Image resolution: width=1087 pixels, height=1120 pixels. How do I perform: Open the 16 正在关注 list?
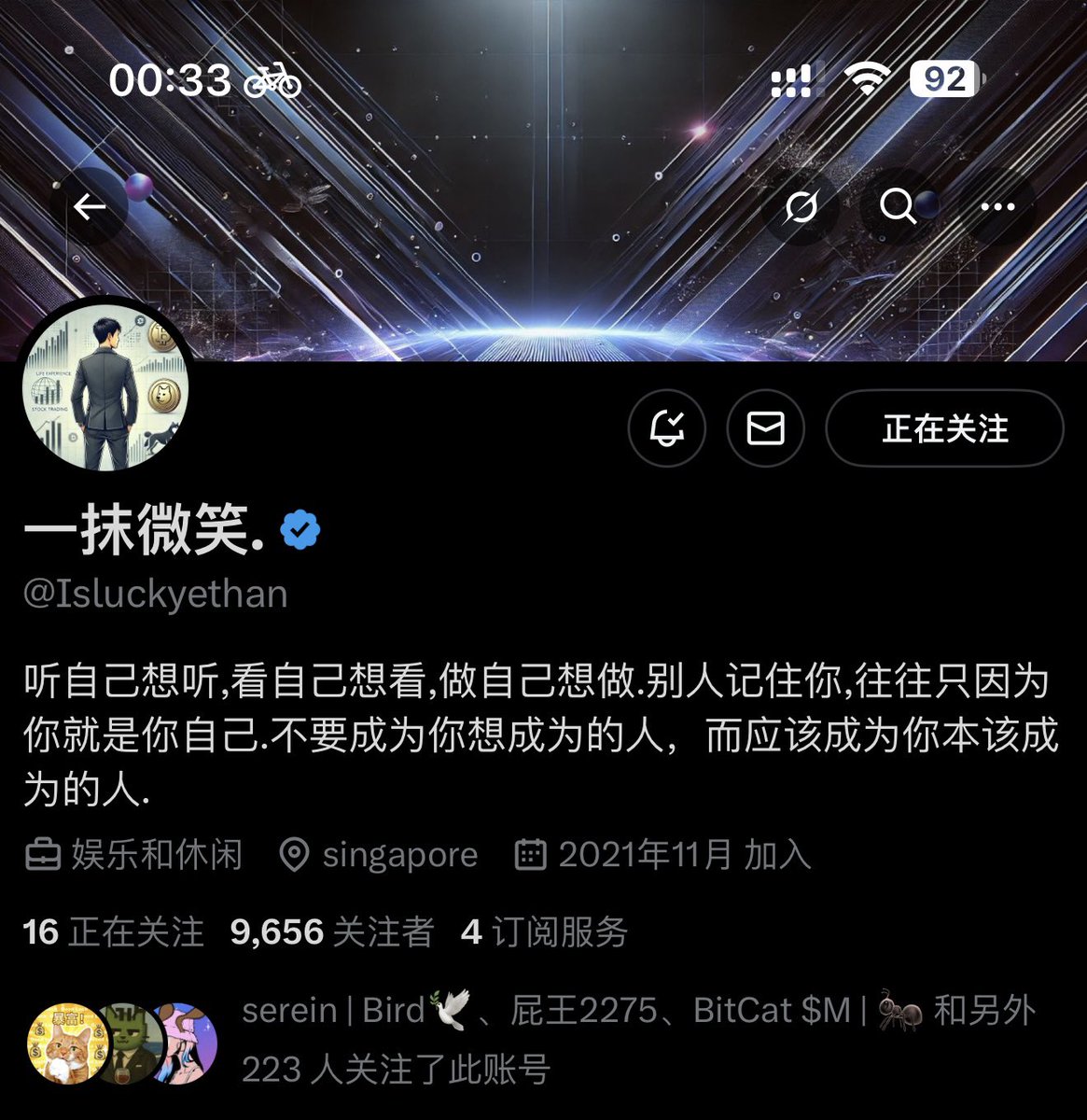tap(113, 931)
